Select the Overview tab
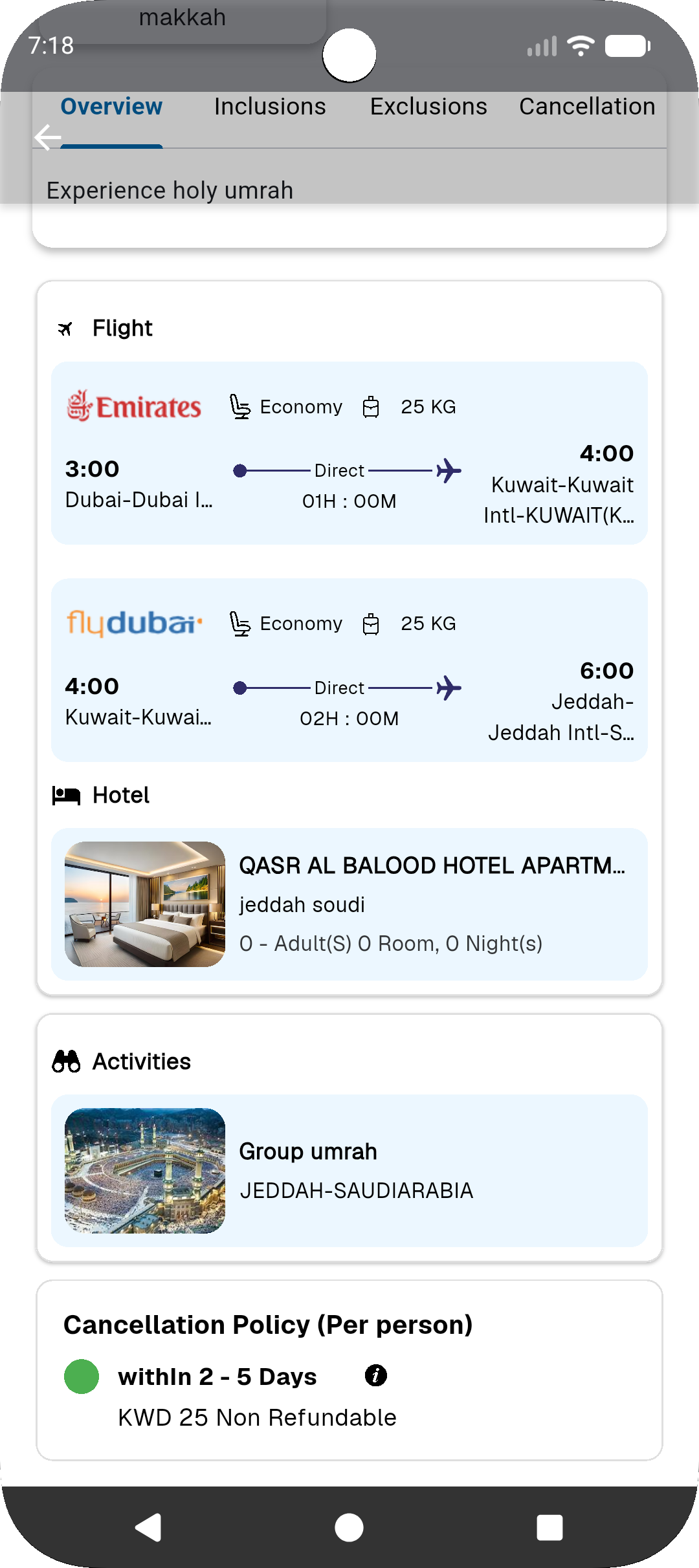This screenshot has width=699, height=1568. tap(111, 107)
